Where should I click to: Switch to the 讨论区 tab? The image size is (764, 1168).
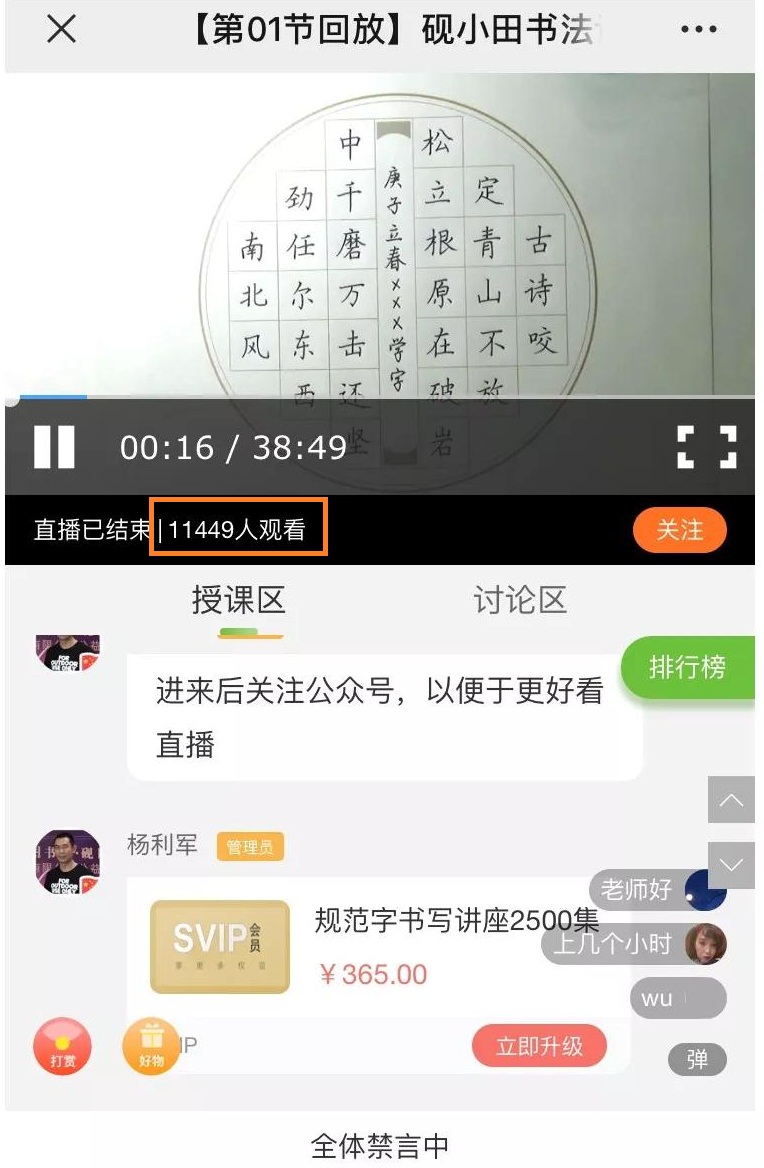click(x=520, y=601)
